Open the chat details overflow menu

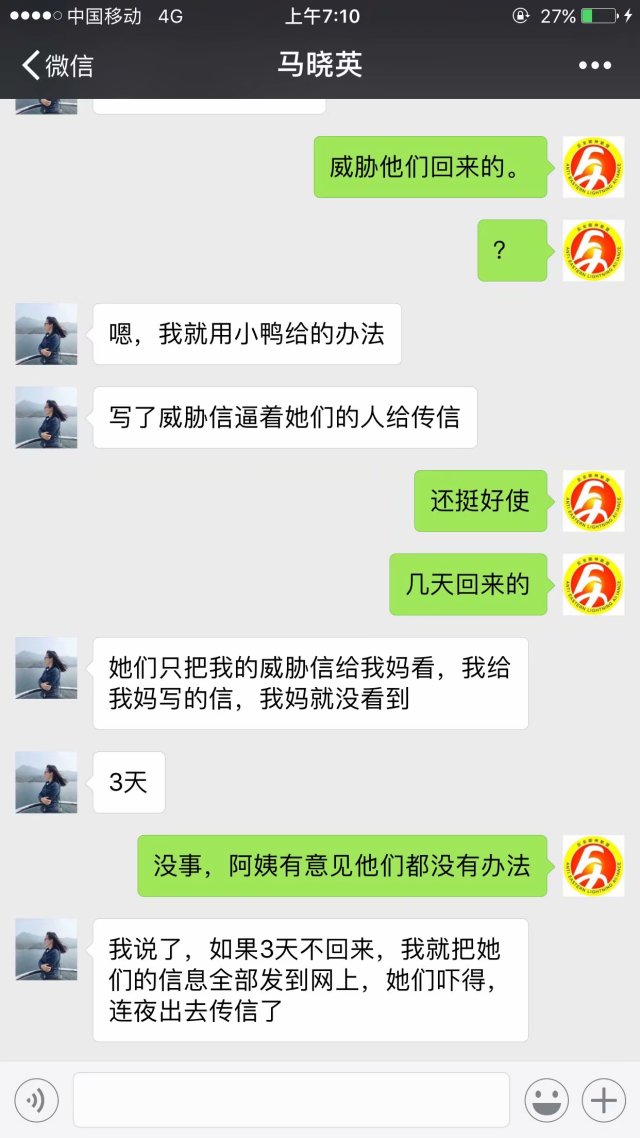594,66
